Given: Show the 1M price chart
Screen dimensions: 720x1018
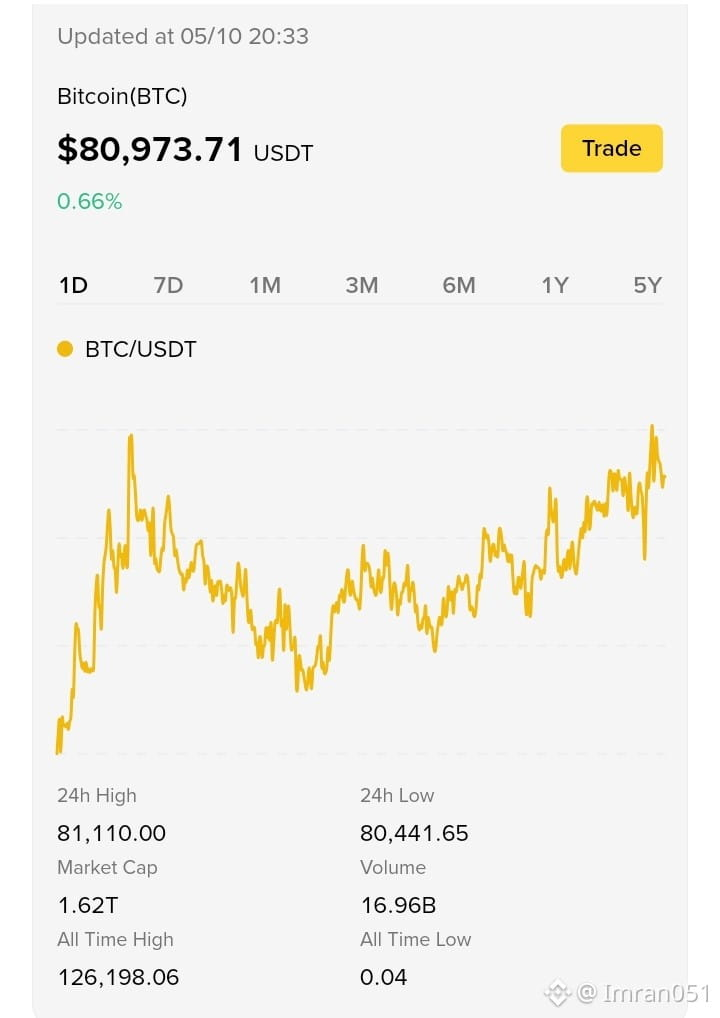Looking at the screenshot, I should tap(265, 285).
